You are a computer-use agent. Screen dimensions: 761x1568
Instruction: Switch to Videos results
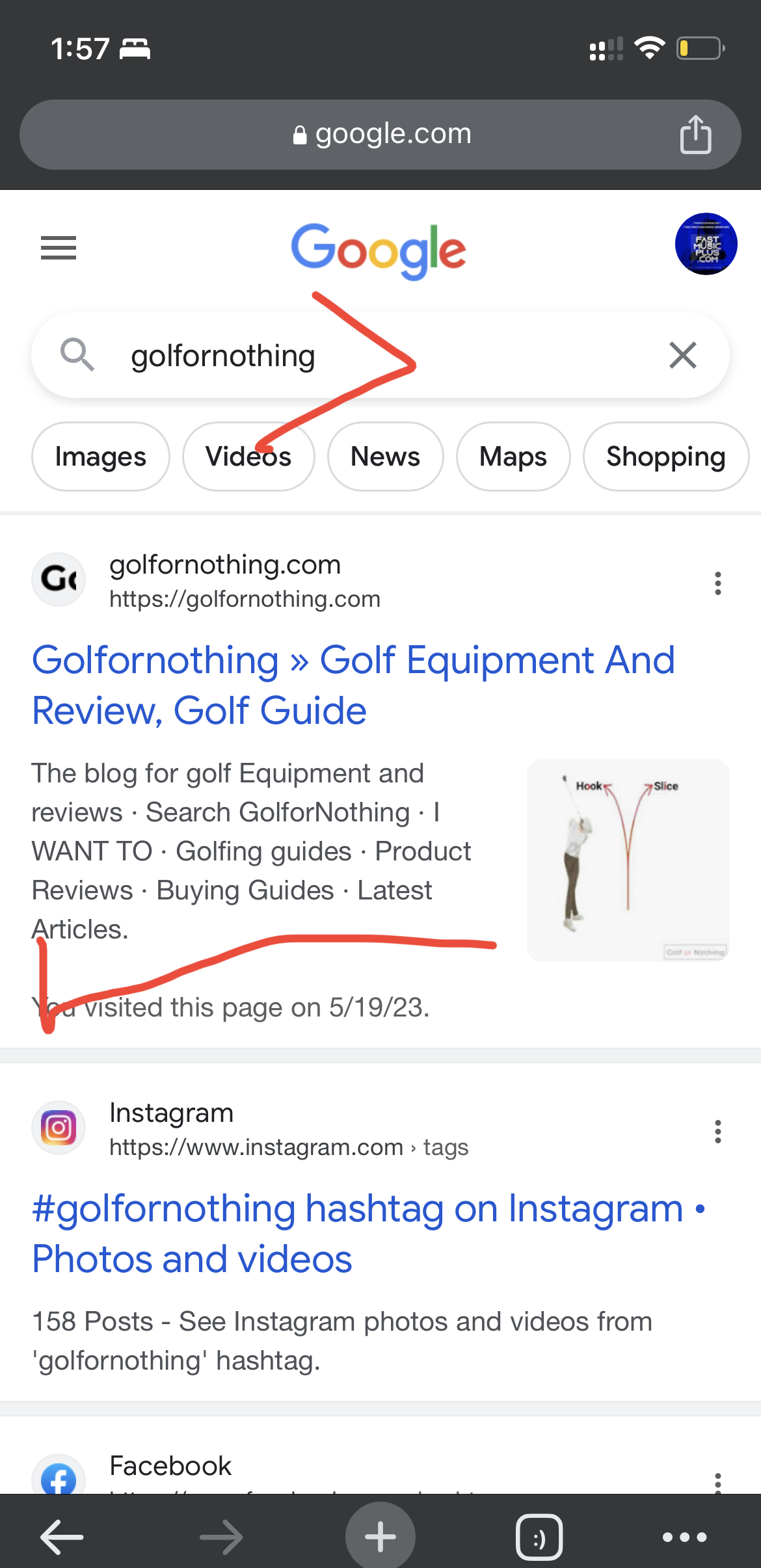248,457
